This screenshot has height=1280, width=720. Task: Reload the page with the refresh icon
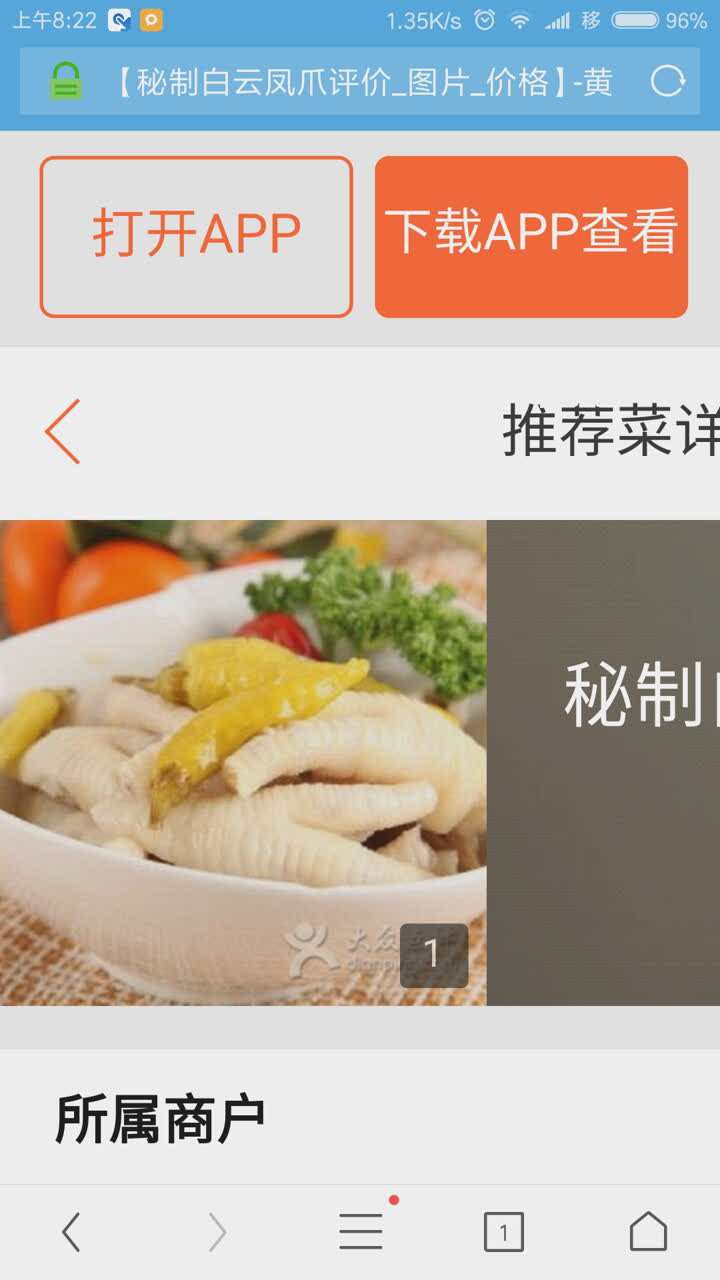667,82
